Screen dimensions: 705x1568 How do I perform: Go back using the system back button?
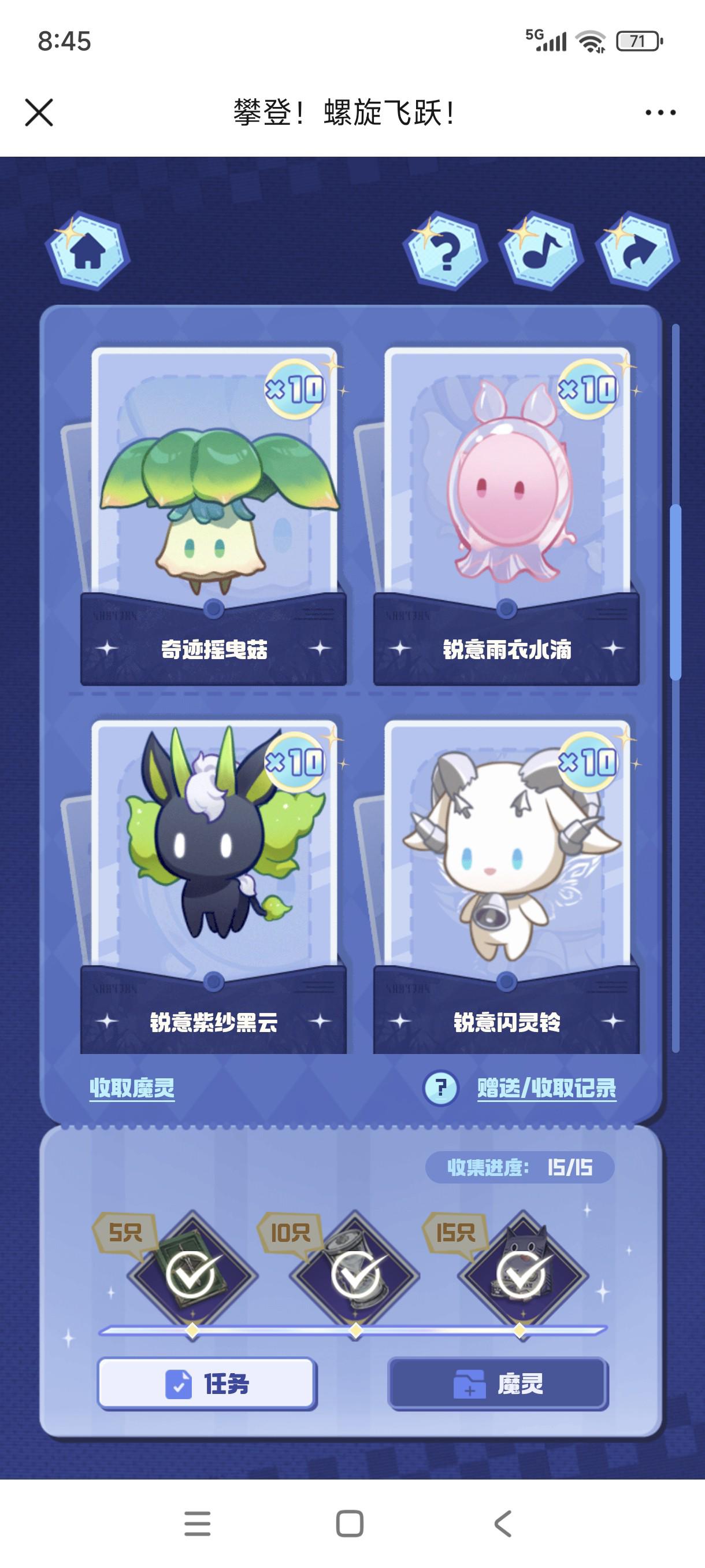click(502, 1523)
